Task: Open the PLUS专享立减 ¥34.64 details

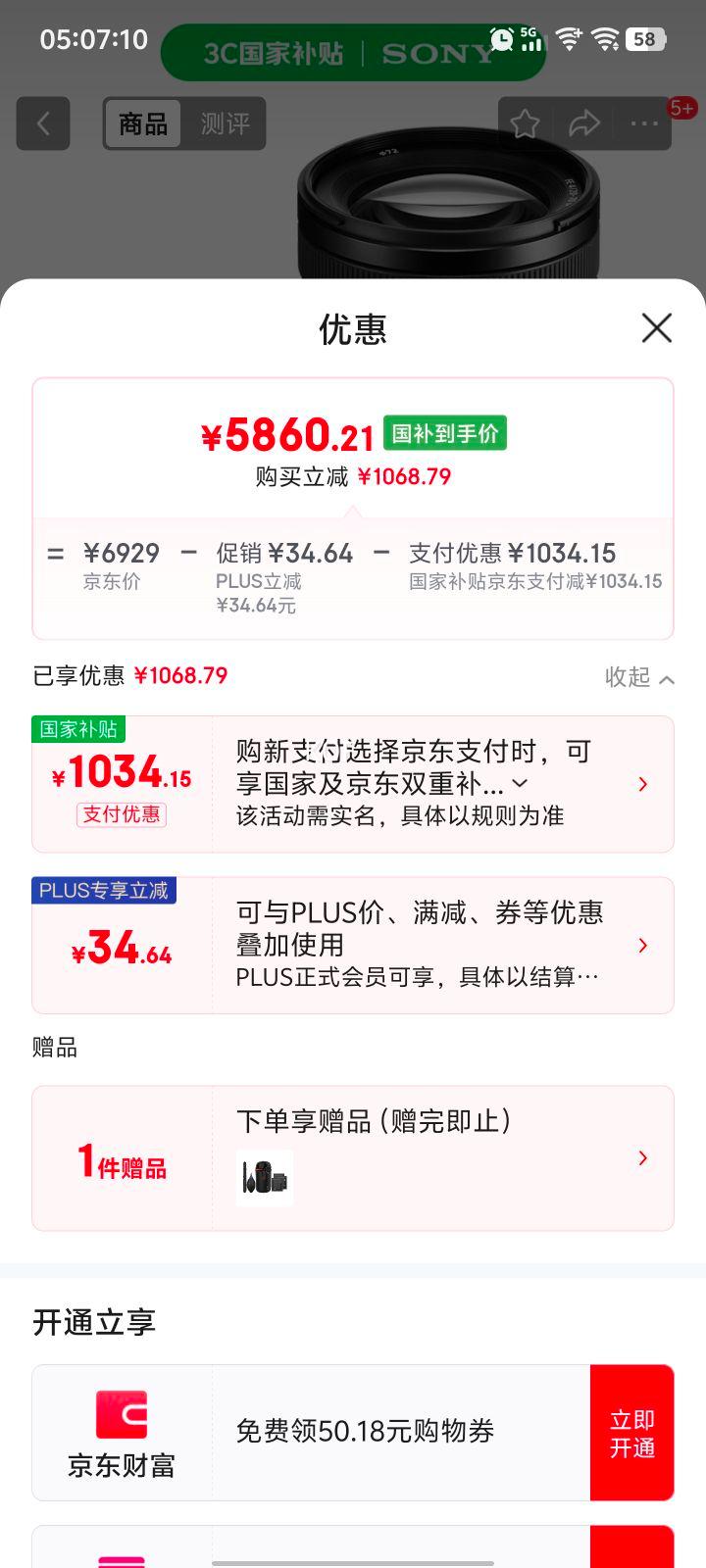Action: pyautogui.click(x=353, y=945)
